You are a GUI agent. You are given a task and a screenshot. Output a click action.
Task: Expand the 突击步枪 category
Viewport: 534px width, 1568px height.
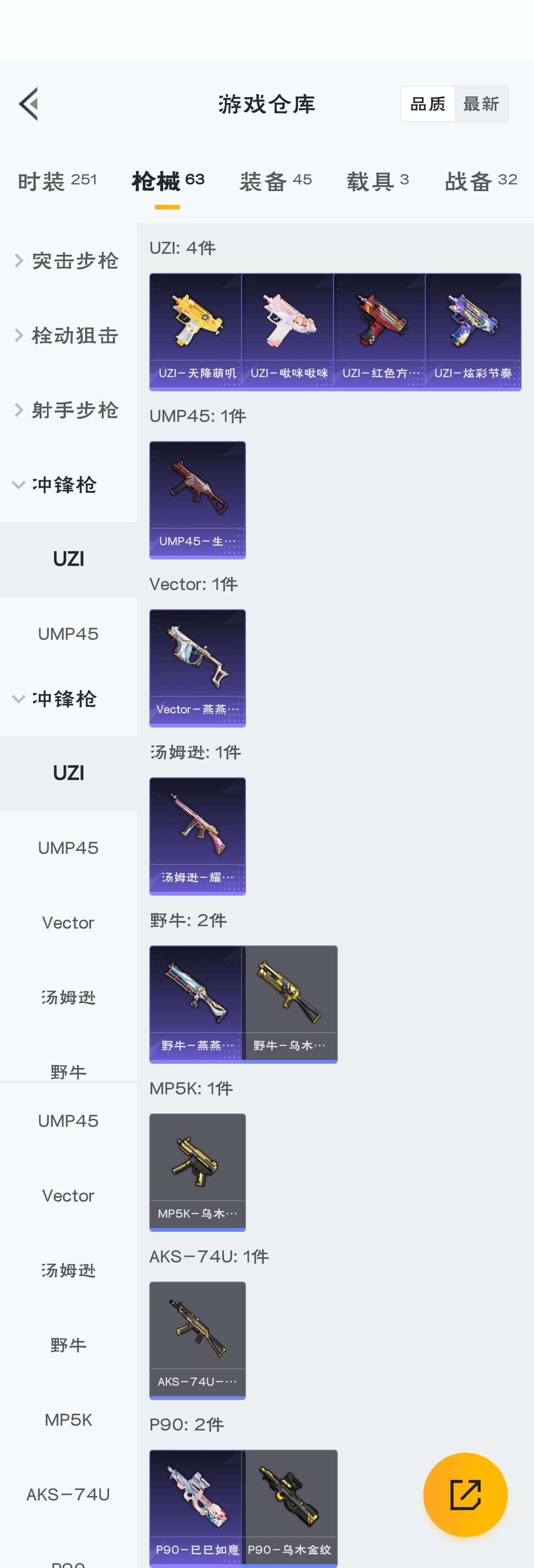pos(67,261)
